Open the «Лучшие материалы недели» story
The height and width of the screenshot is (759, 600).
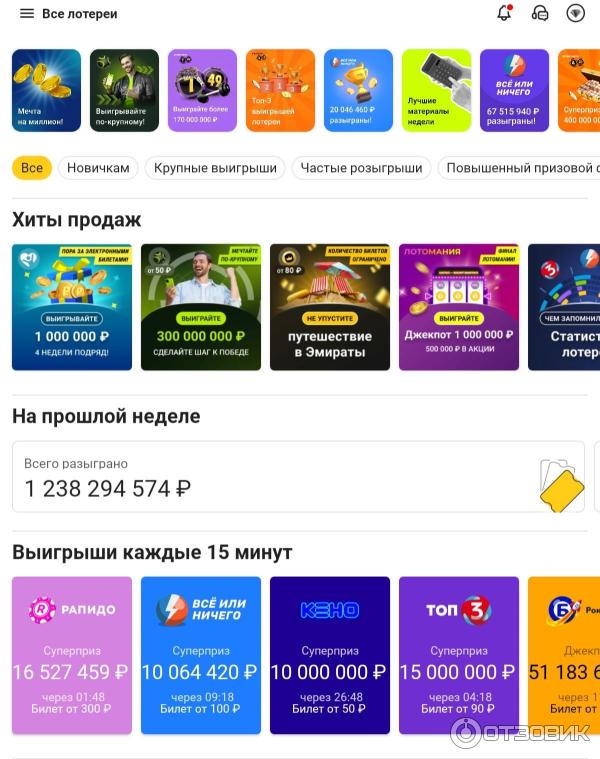436,90
